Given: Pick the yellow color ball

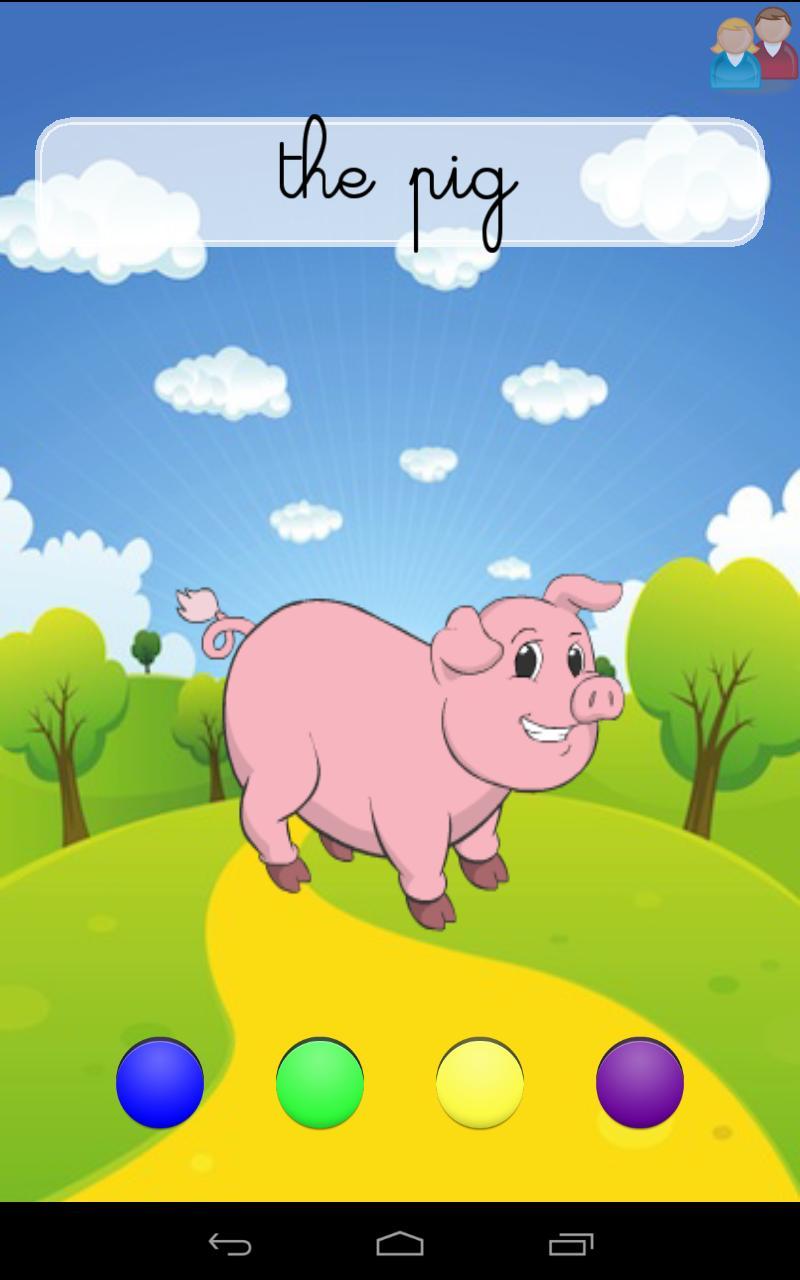Looking at the screenshot, I should [x=480, y=1083].
